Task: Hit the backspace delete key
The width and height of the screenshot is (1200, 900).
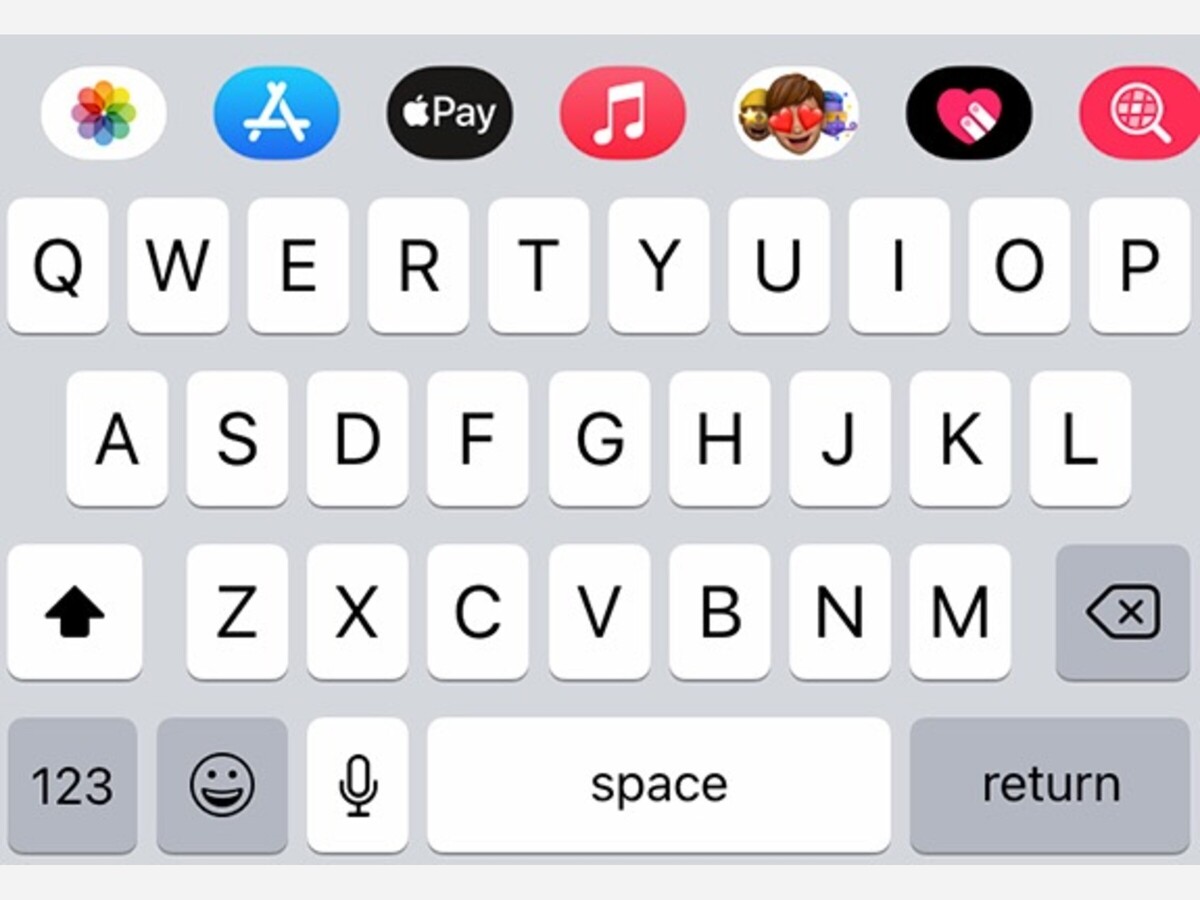Action: point(1123,612)
